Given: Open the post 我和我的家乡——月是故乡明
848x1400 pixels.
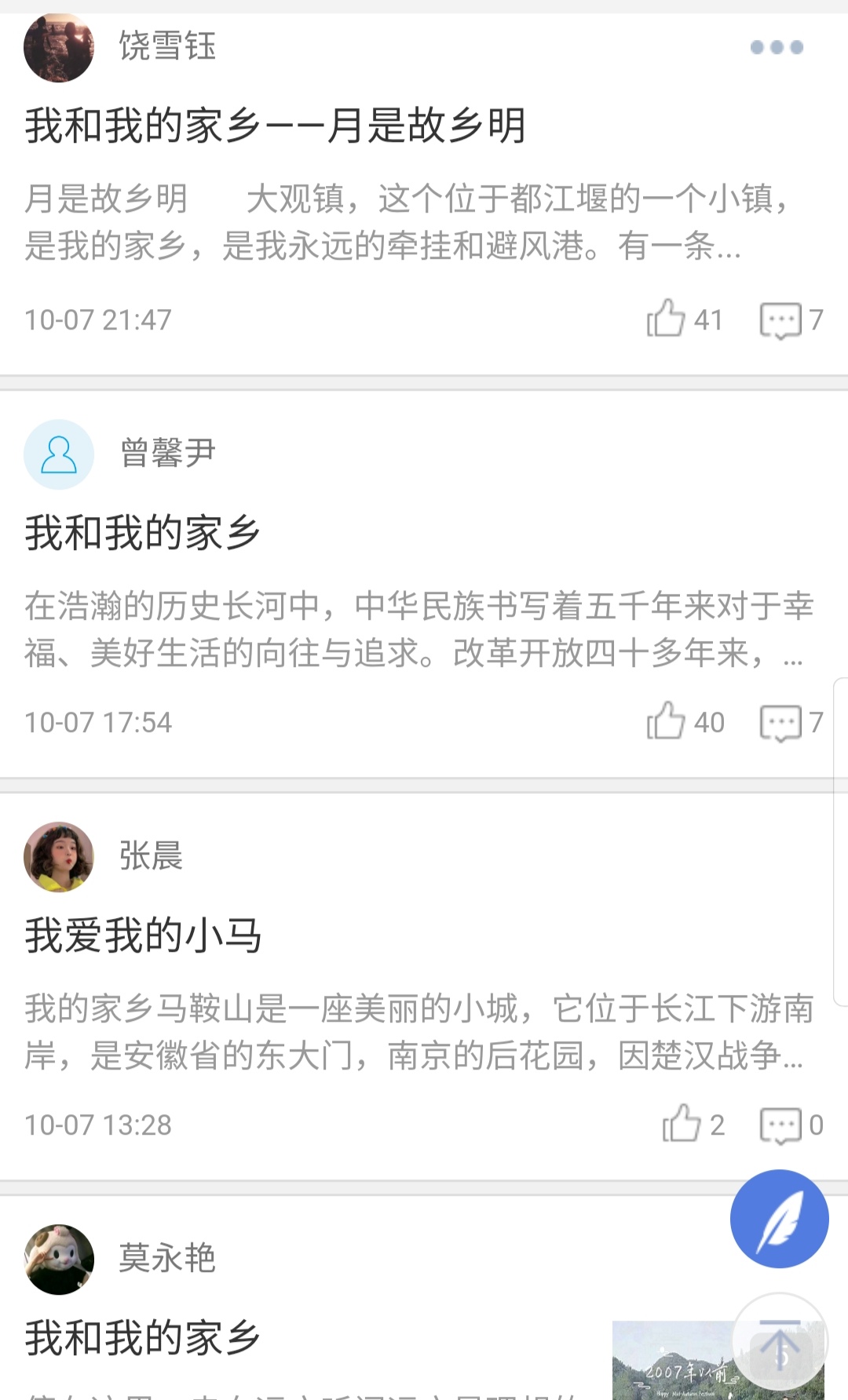Looking at the screenshot, I should pyautogui.click(x=275, y=126).
